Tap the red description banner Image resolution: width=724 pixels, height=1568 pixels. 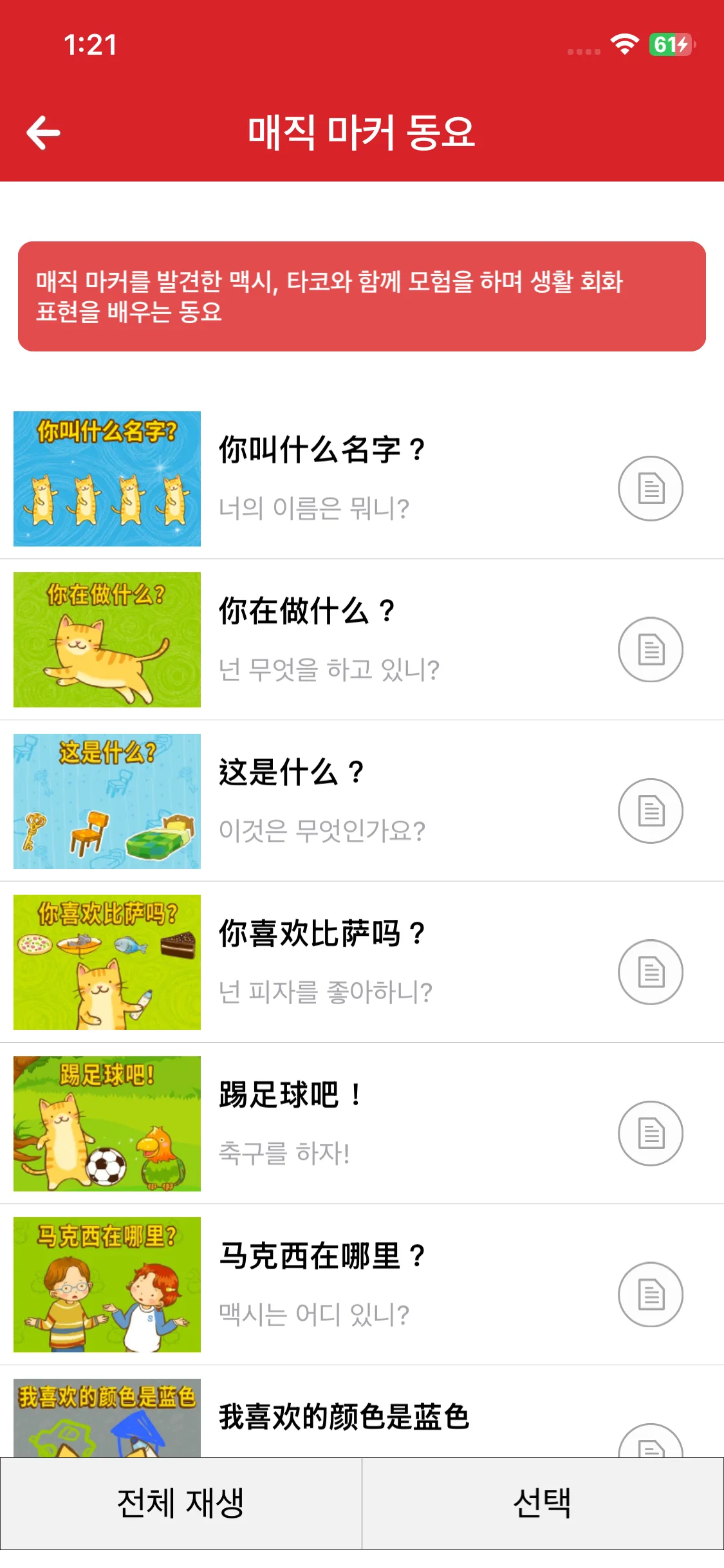(362, 295)
